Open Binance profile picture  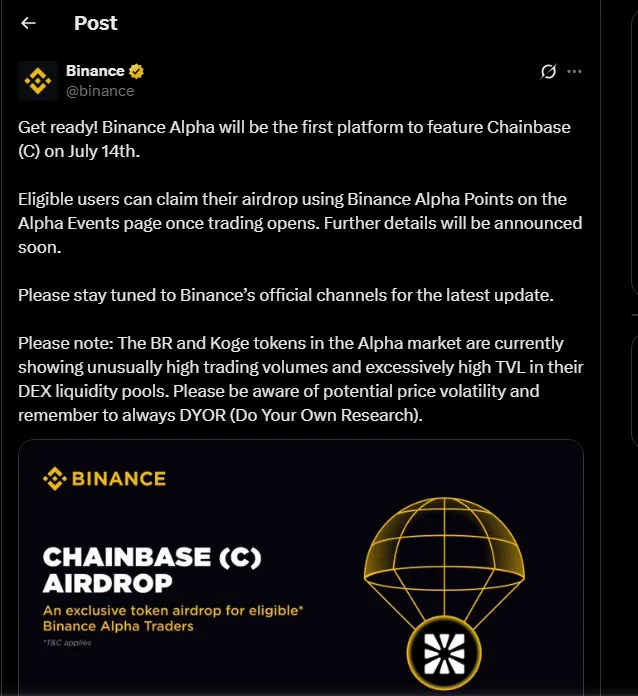click(38, 80)
